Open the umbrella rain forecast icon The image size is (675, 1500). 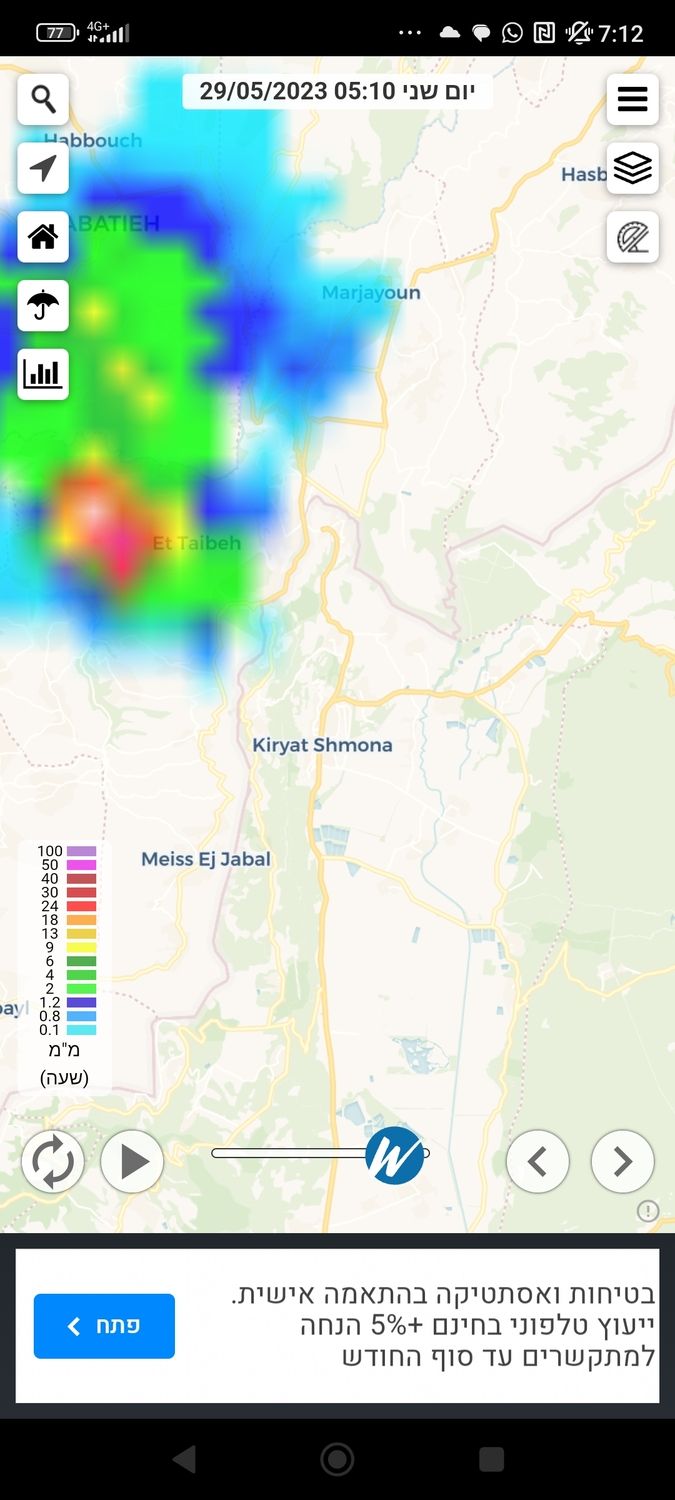[43, 305]
